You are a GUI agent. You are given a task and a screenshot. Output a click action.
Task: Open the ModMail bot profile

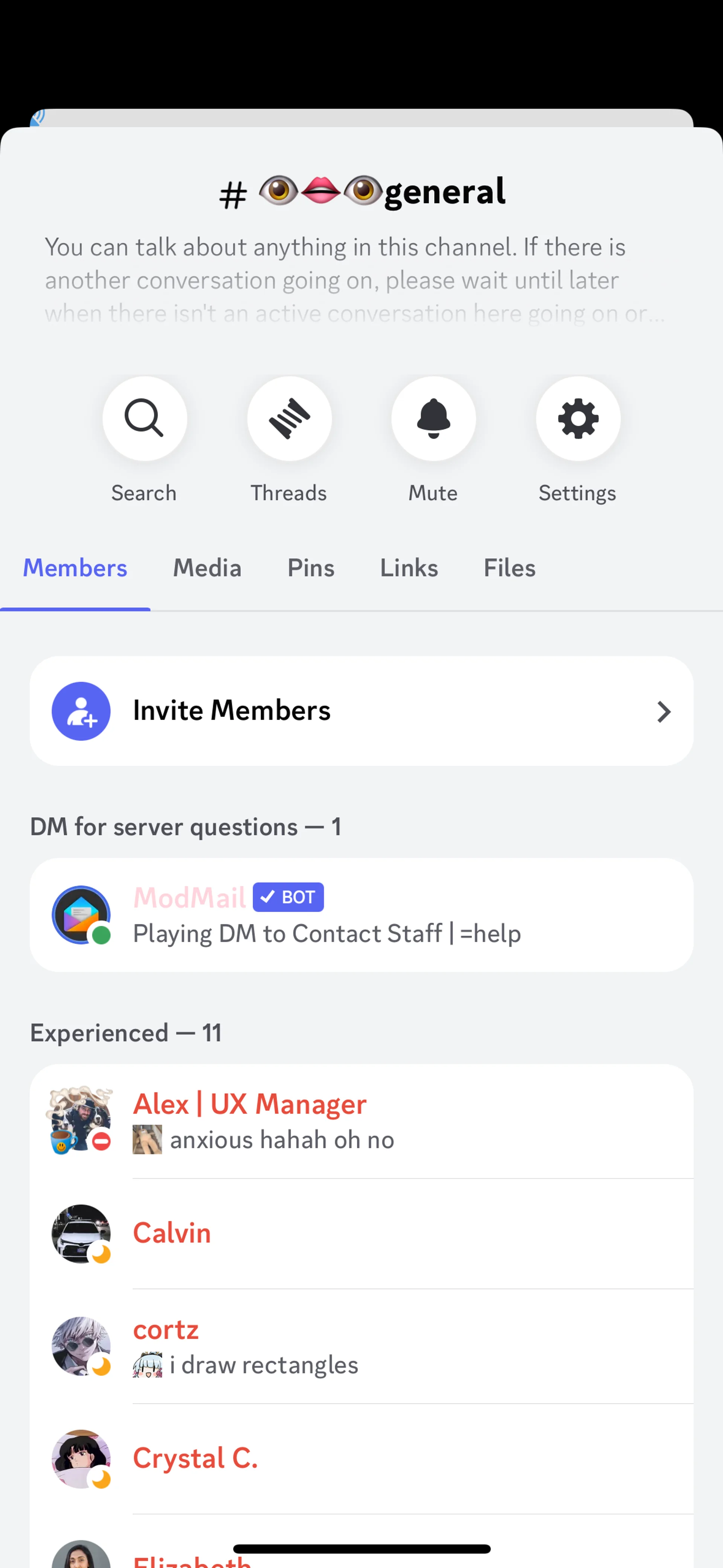coord(361,914)
